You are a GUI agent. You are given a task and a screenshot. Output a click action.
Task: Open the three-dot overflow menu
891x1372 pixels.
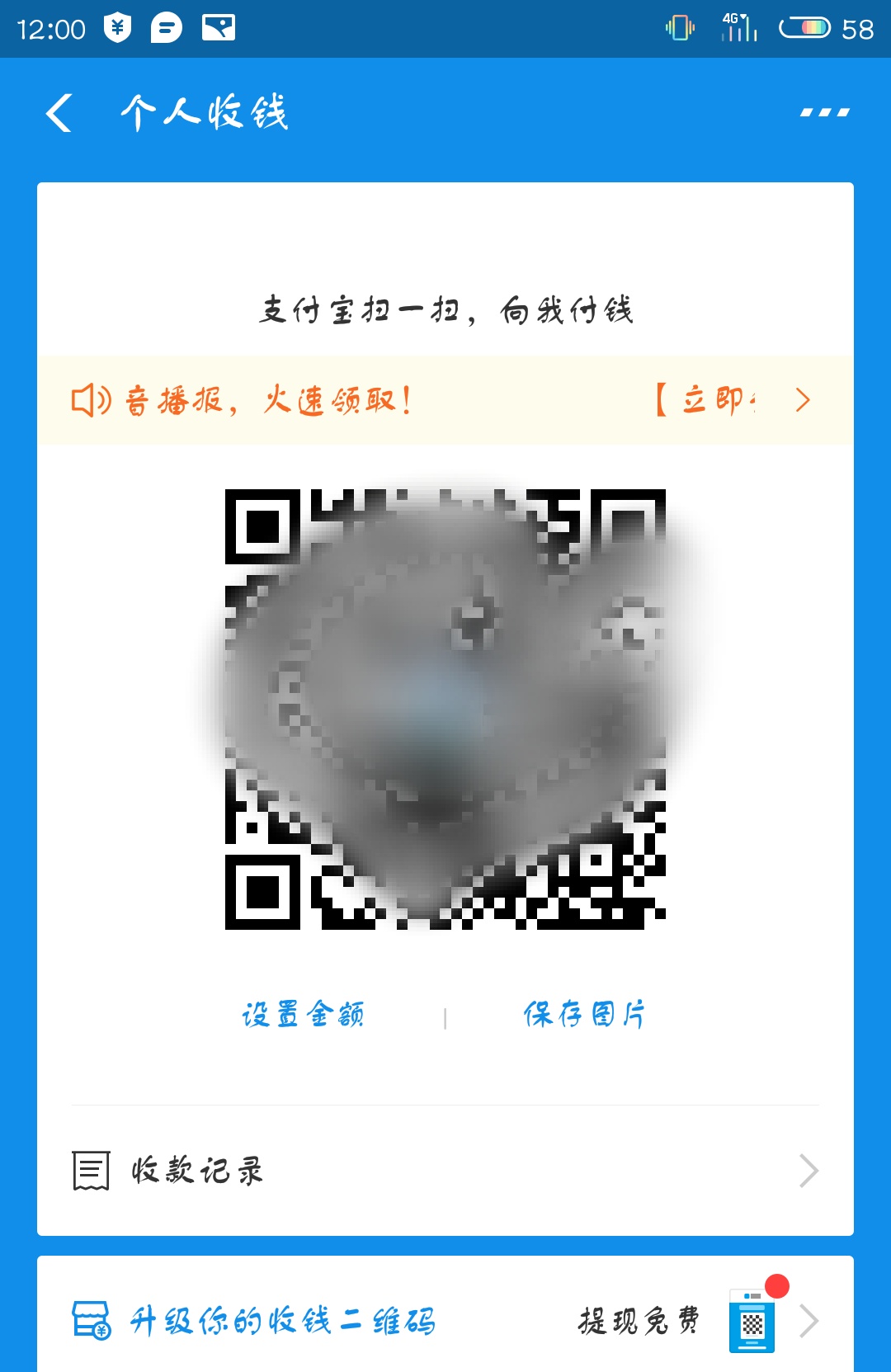coord(824,113)
